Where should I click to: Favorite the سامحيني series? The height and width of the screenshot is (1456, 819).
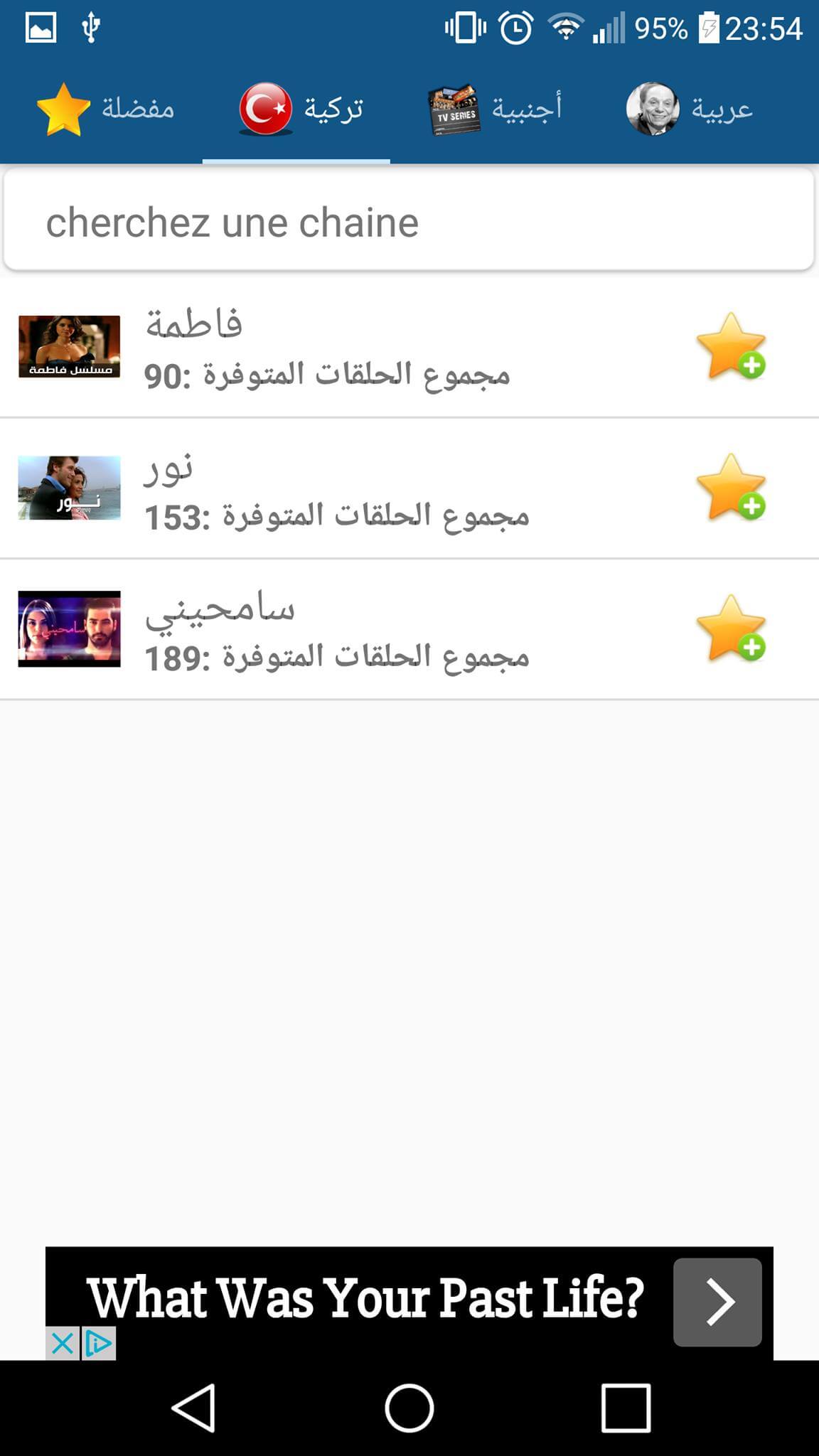point(732,628)
